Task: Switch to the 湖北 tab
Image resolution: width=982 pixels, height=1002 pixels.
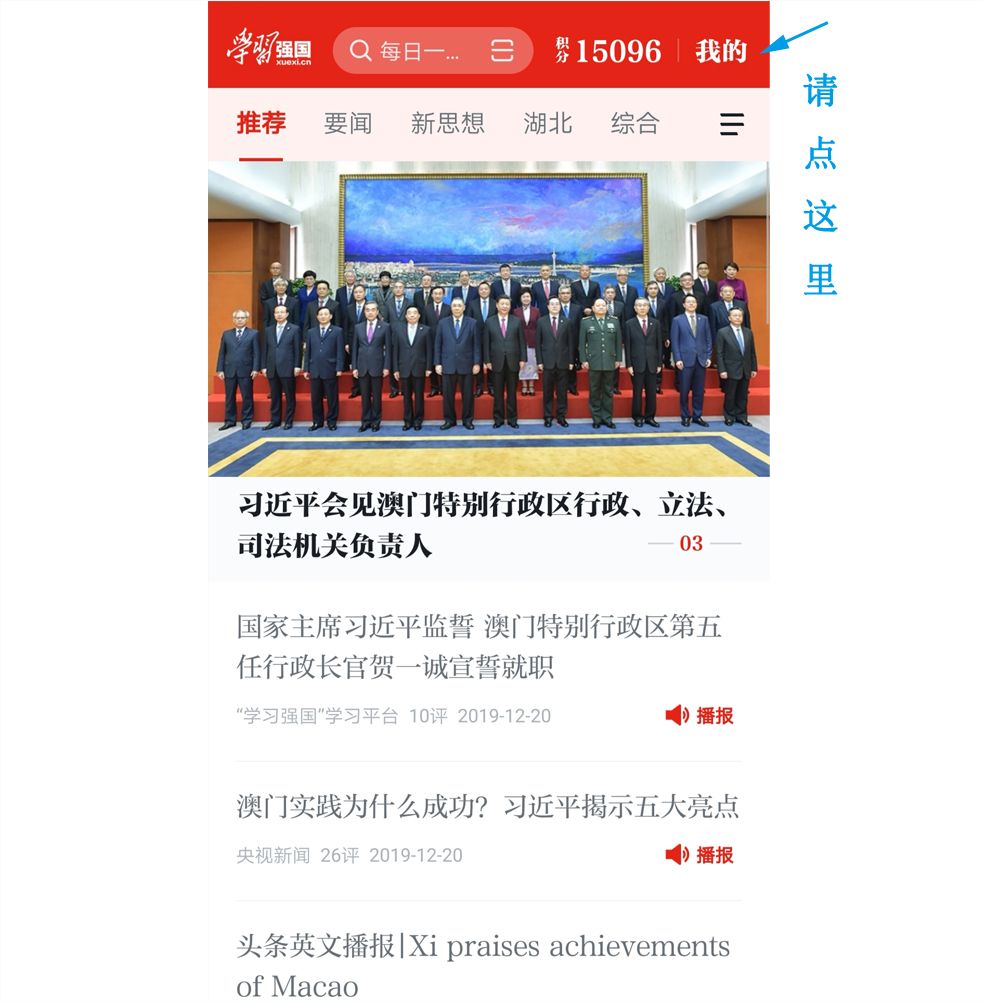Action: (548, 124)
